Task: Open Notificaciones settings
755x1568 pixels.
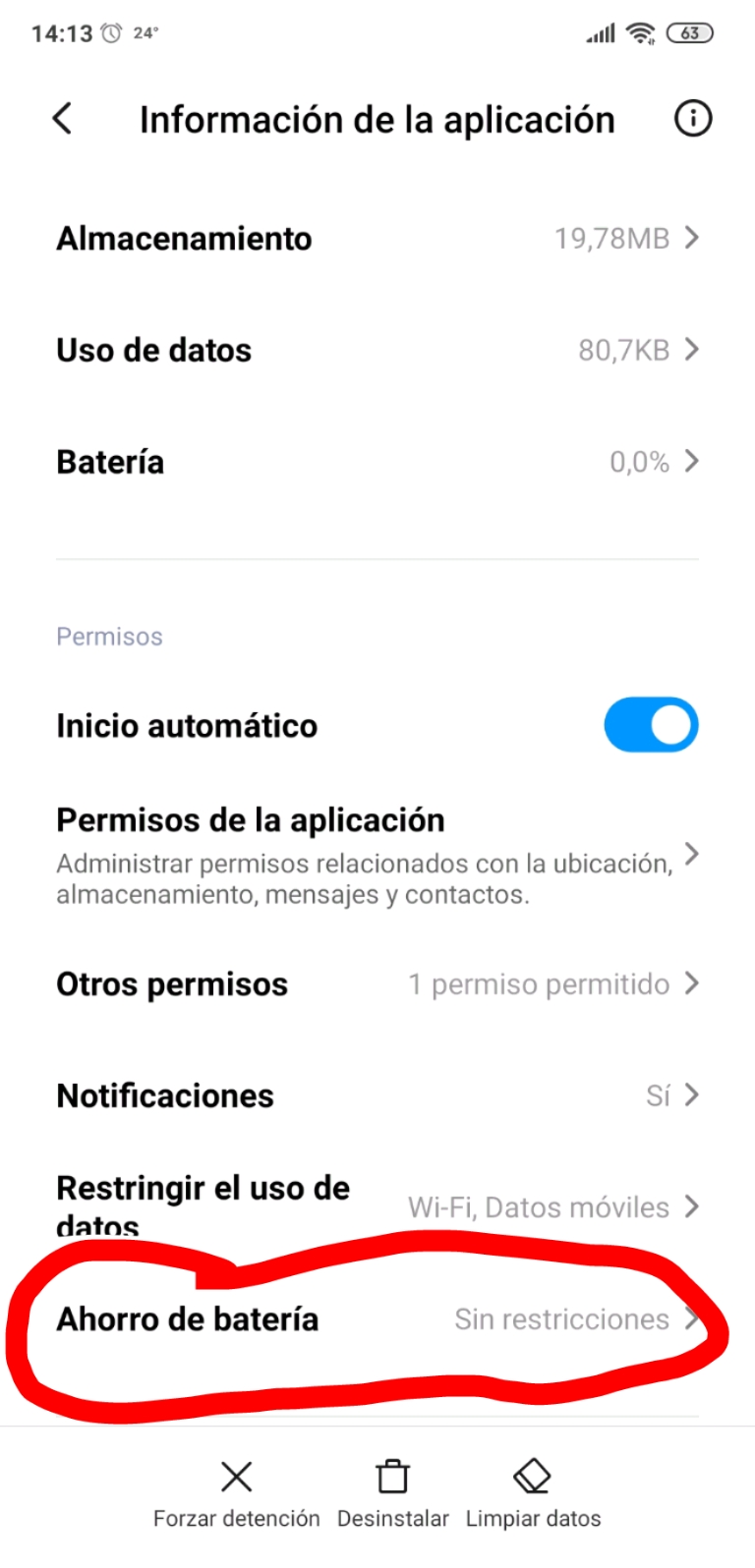Action: (377, 1095)
